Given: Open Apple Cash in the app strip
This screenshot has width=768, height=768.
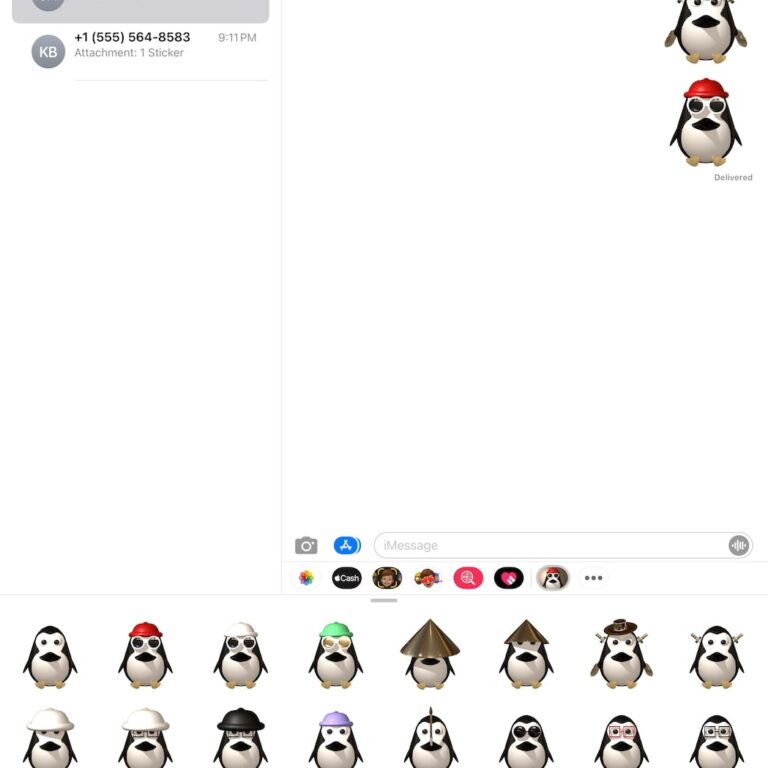Looking at the screenshot, I should click(x=347, y=578).
